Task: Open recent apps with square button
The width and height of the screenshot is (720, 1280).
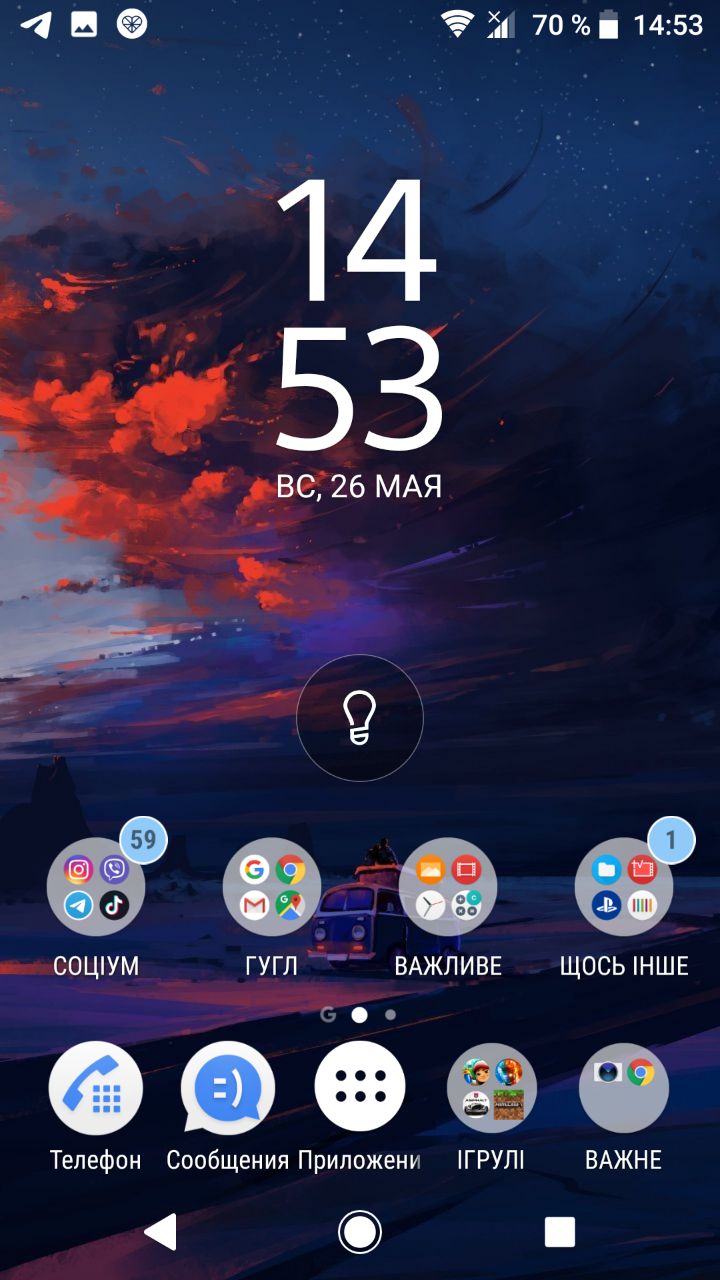Action: [559, 1232]
